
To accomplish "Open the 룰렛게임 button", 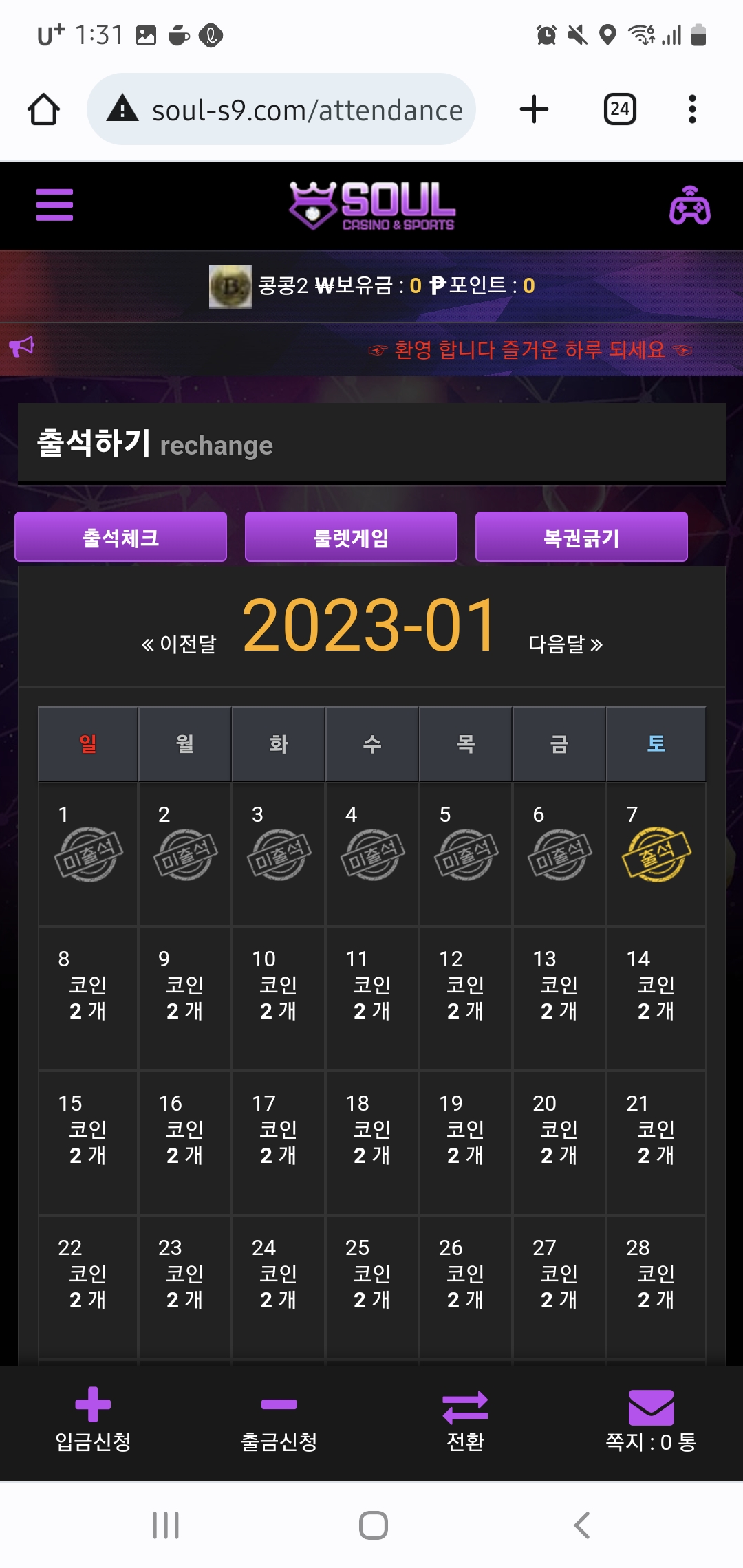I will [x=351, y=537].
